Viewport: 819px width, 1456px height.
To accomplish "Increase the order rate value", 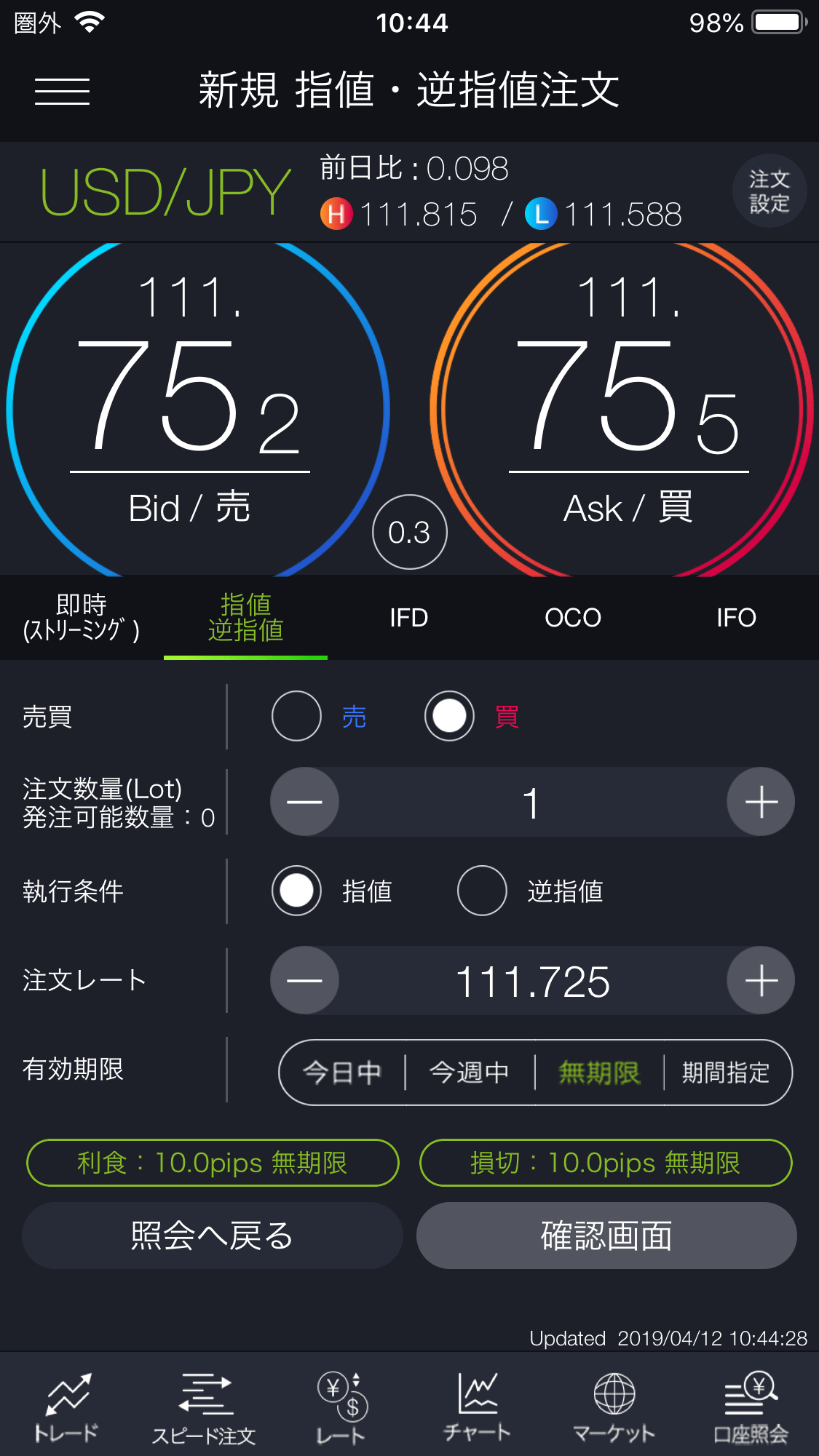I will coord(761,981).
